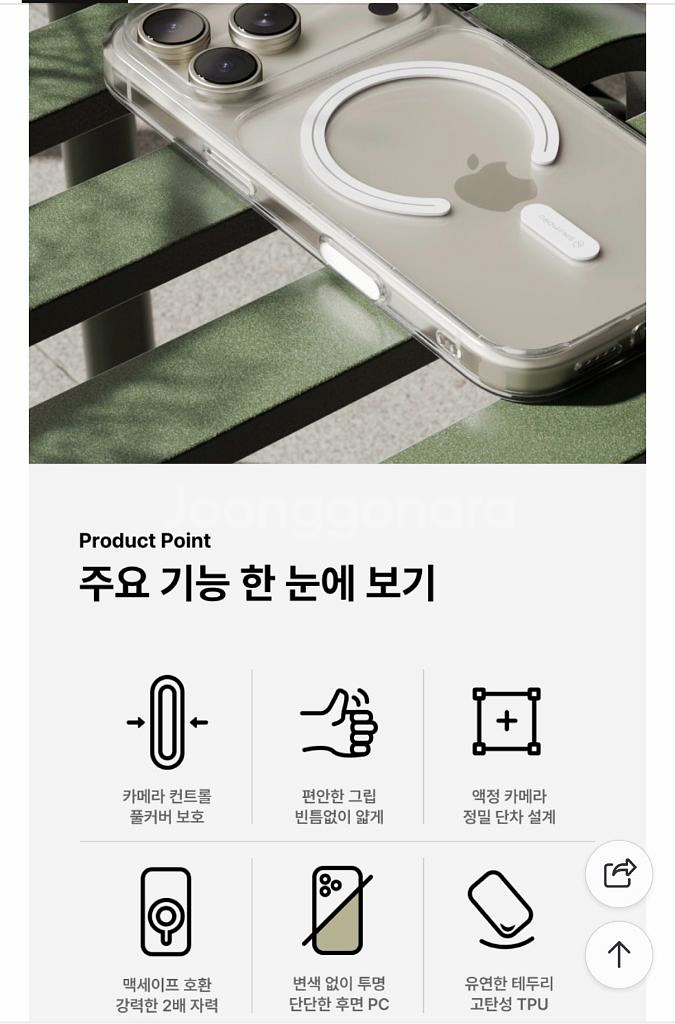
Task: Jump back to top with the up arrow
Action: (x=619, y=955)
